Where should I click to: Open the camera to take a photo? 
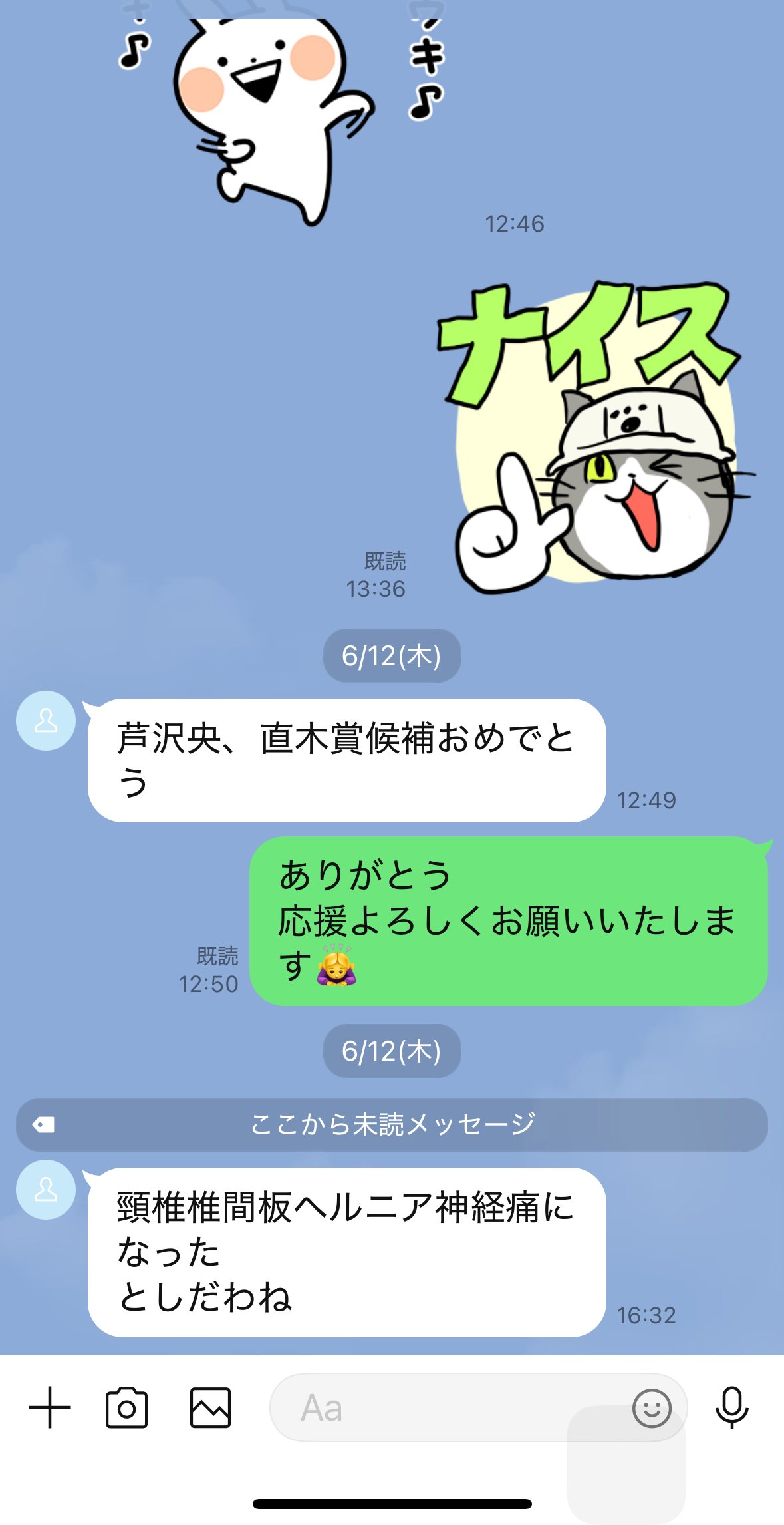126,1408
